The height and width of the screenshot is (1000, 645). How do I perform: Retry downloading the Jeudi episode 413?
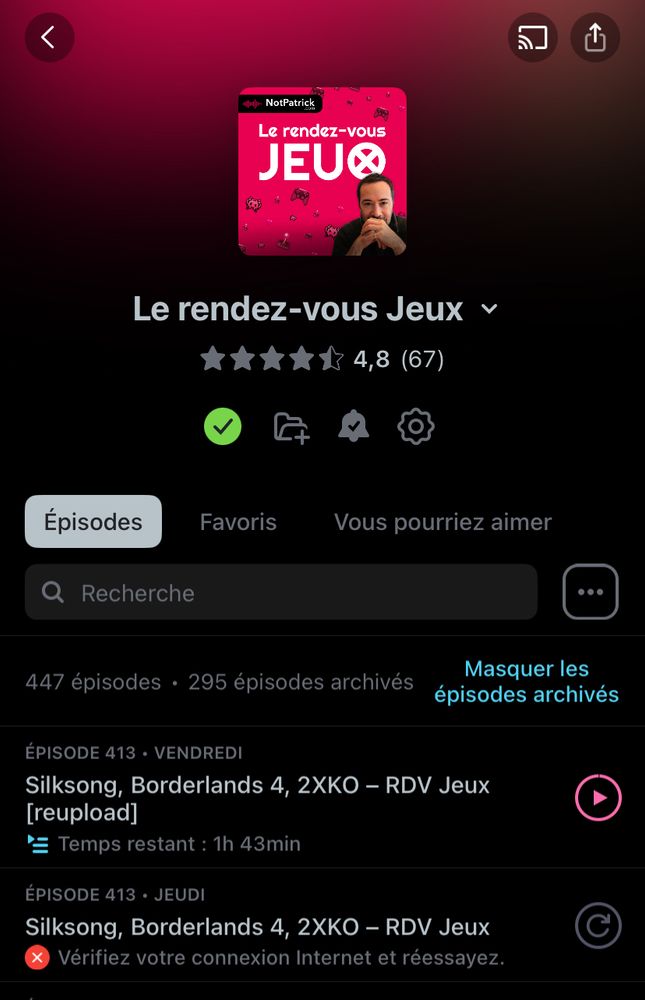coord(598,926)
